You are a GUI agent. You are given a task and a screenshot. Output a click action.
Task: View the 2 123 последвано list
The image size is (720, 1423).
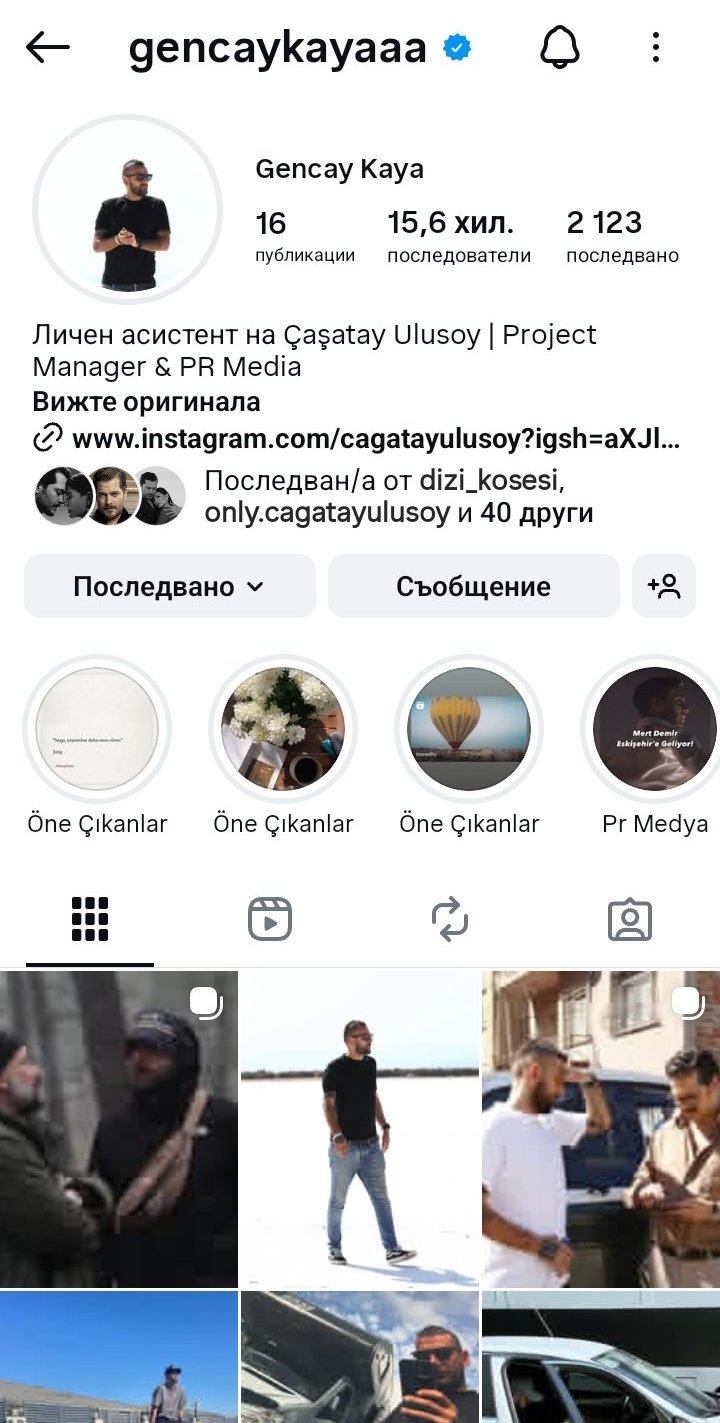[x=621, y=236]
